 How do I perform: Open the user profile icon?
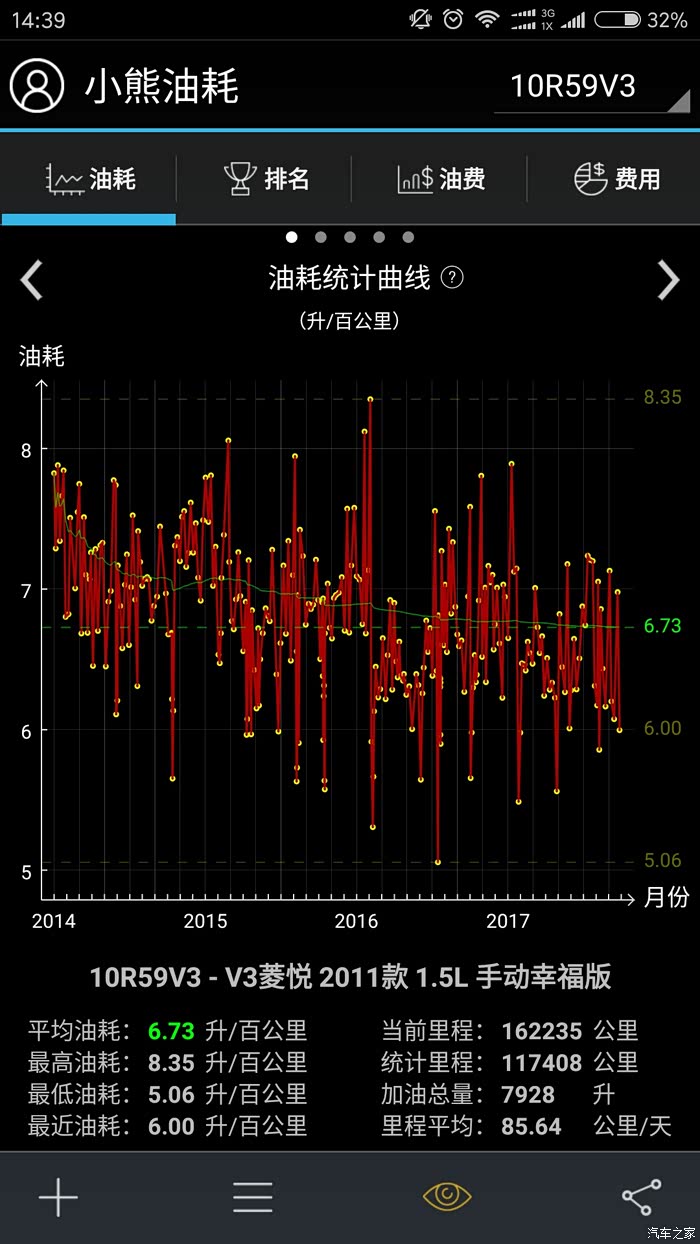(x=37, y=86)
